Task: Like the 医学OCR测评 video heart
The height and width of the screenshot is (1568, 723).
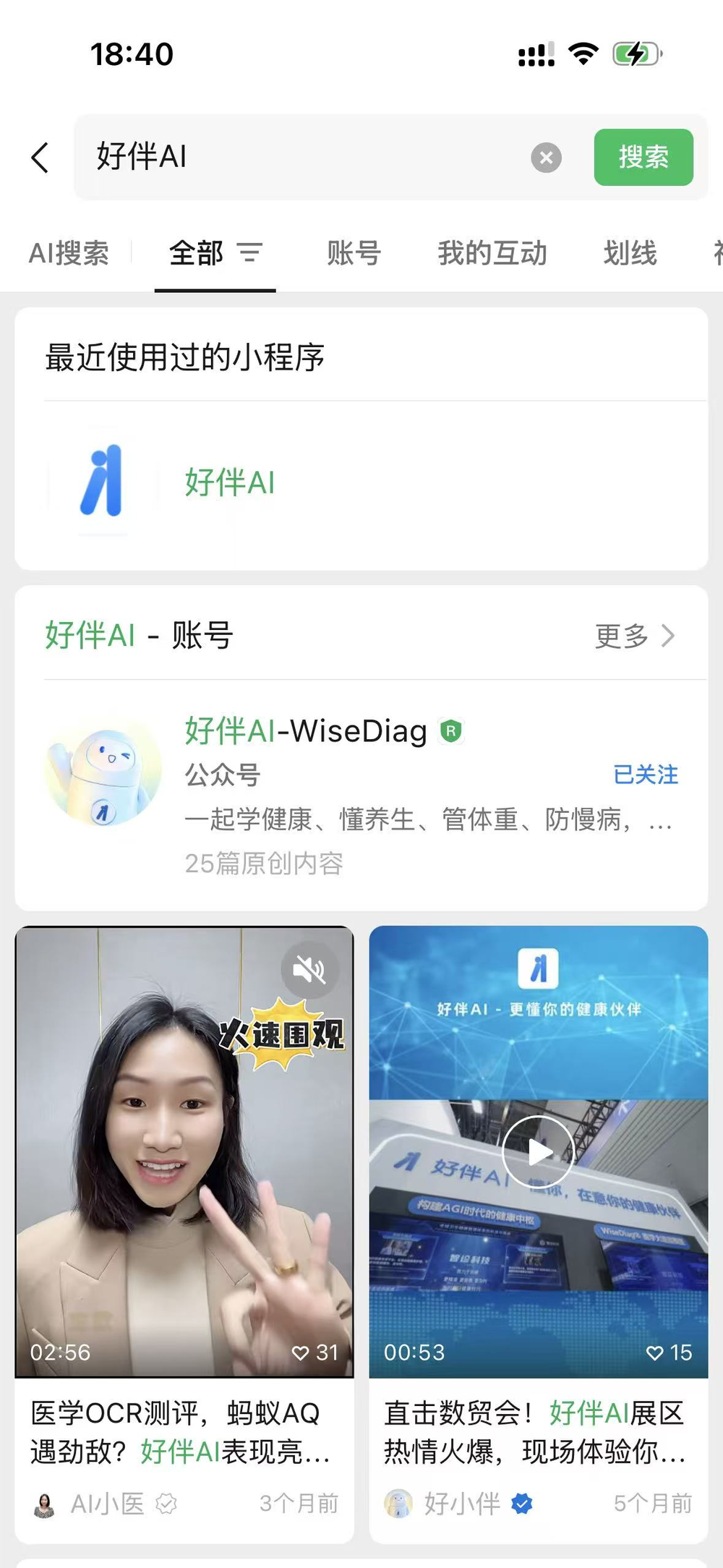Action: coord(301,1352)
